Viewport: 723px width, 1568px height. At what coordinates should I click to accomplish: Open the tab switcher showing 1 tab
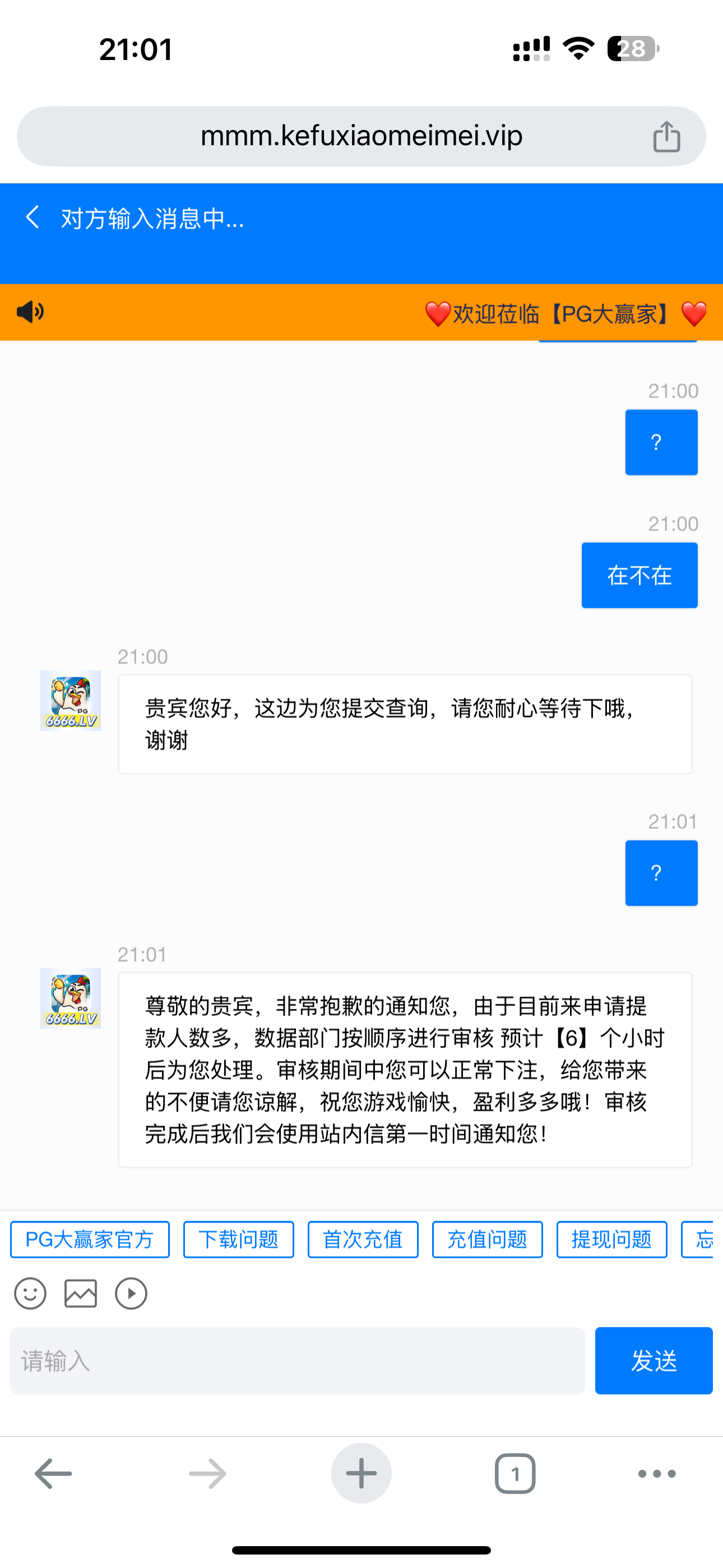point(515,1473)
